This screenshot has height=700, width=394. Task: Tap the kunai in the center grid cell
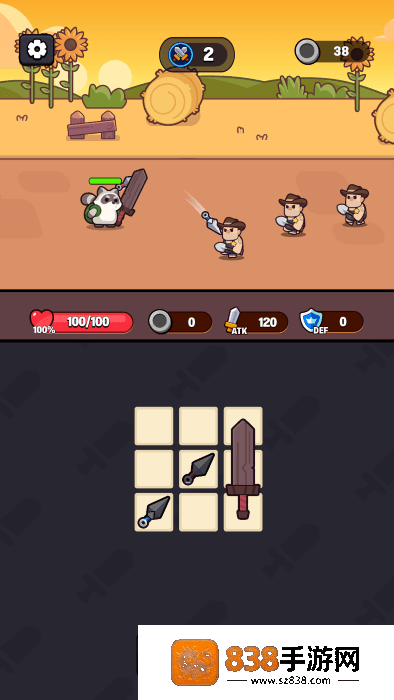pos(199,469)
